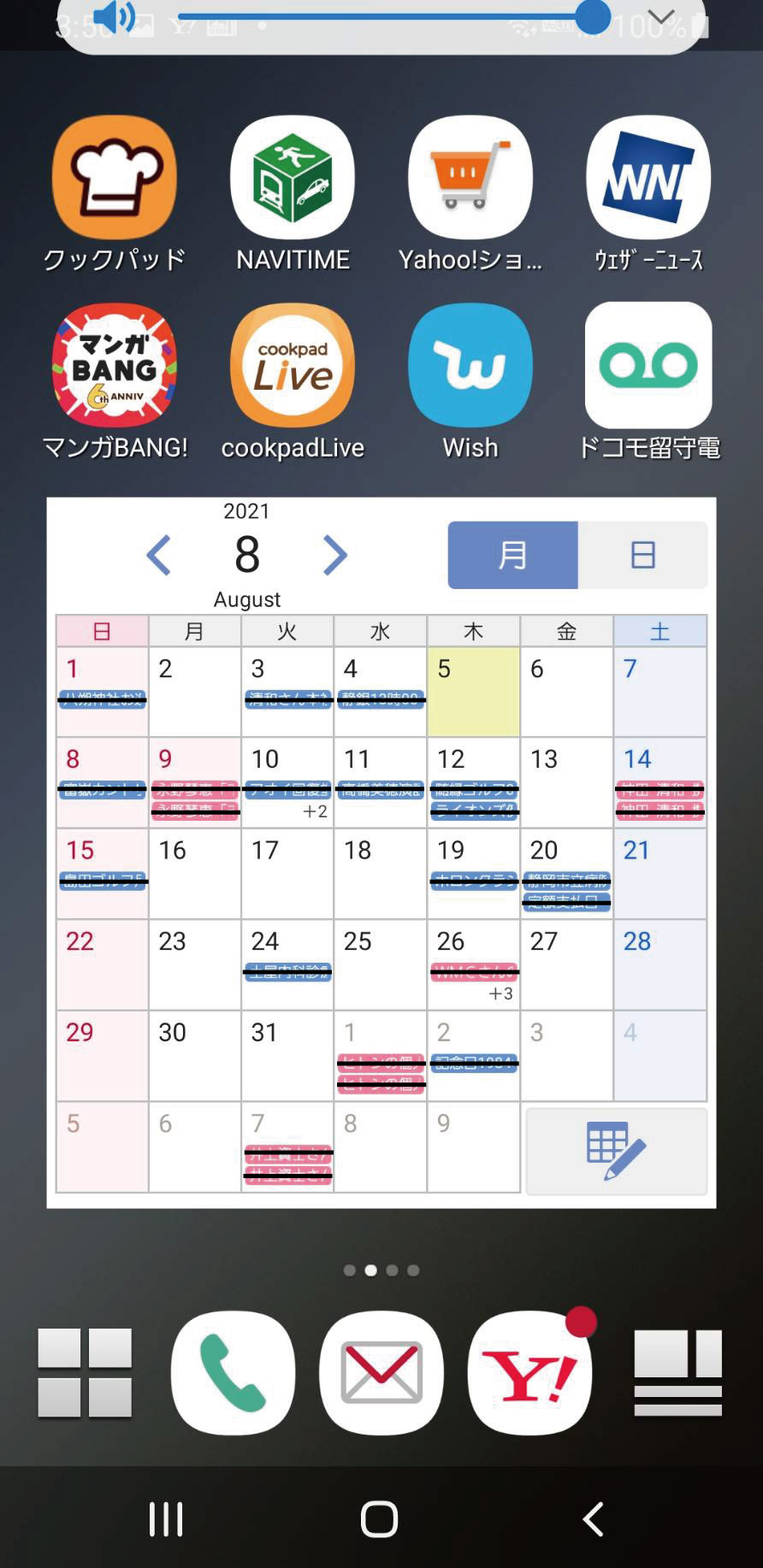The width and height of the screenshot is (763, 1568).
Task: Go to next month in calendar widget
Action: 335,555
